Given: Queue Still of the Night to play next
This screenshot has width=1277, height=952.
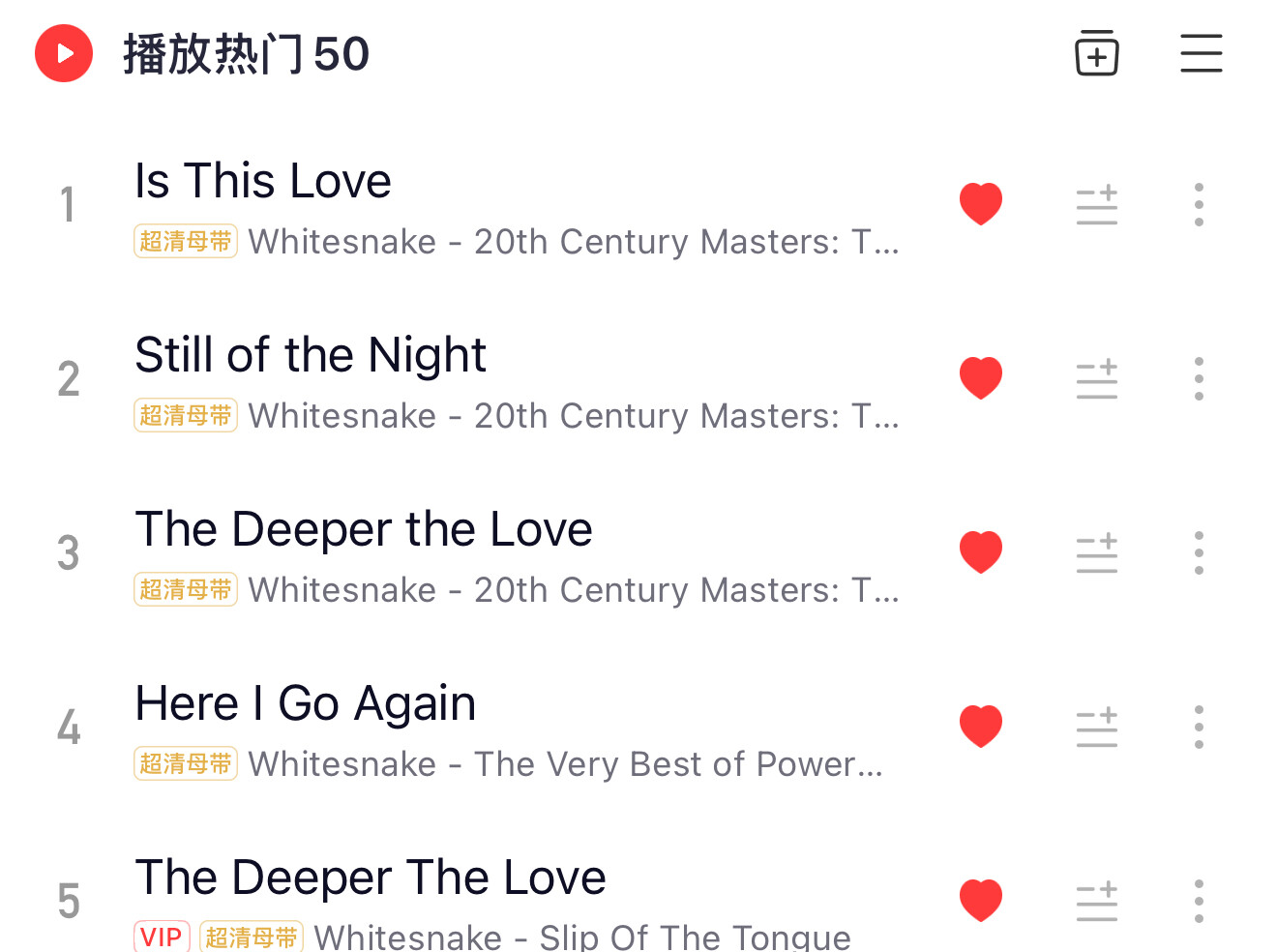Looking at the screenshot, I should coord(1096,379).
